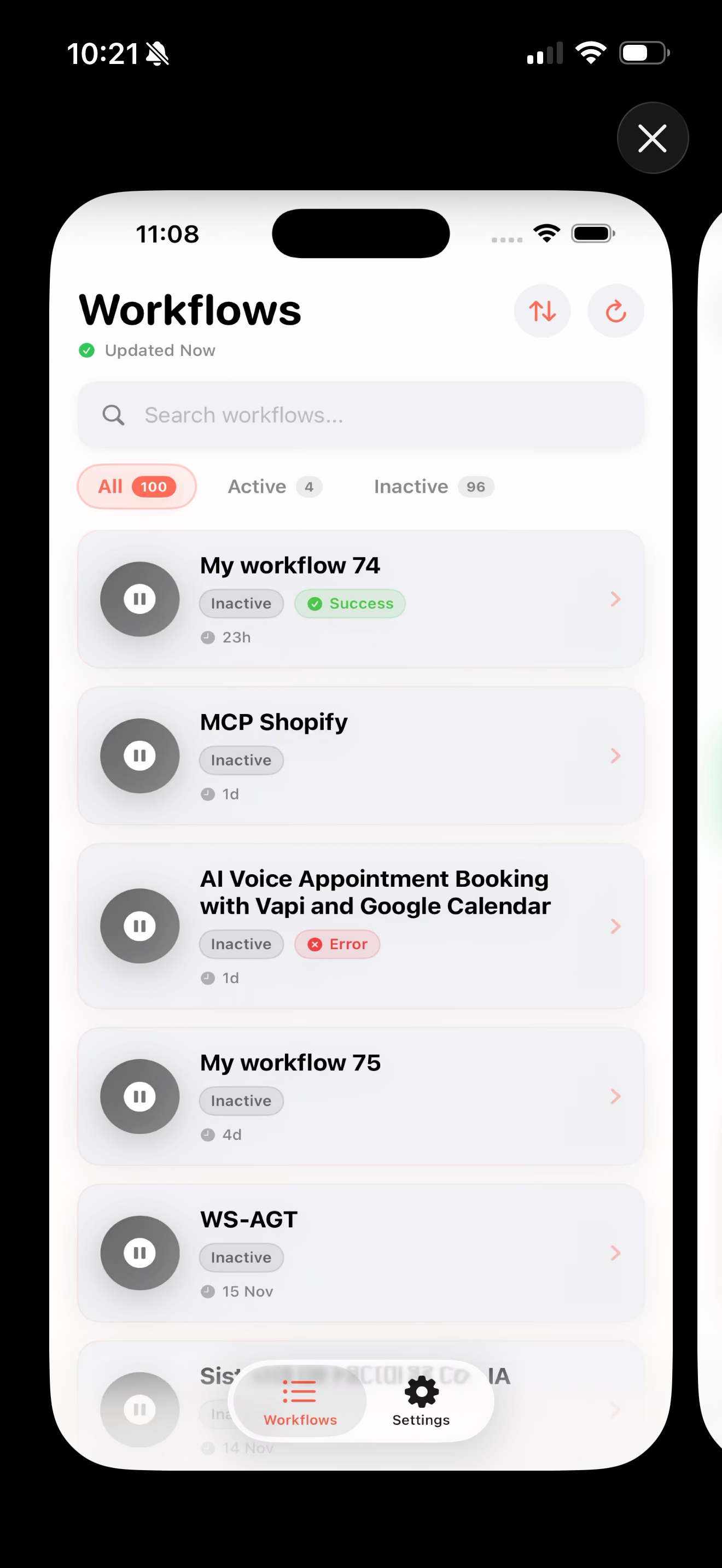Image resolution: width=722 pixels, height=1568 pixels.
Task: Tap the pause icon on WS-AGT
Action: click(139, 1252)
